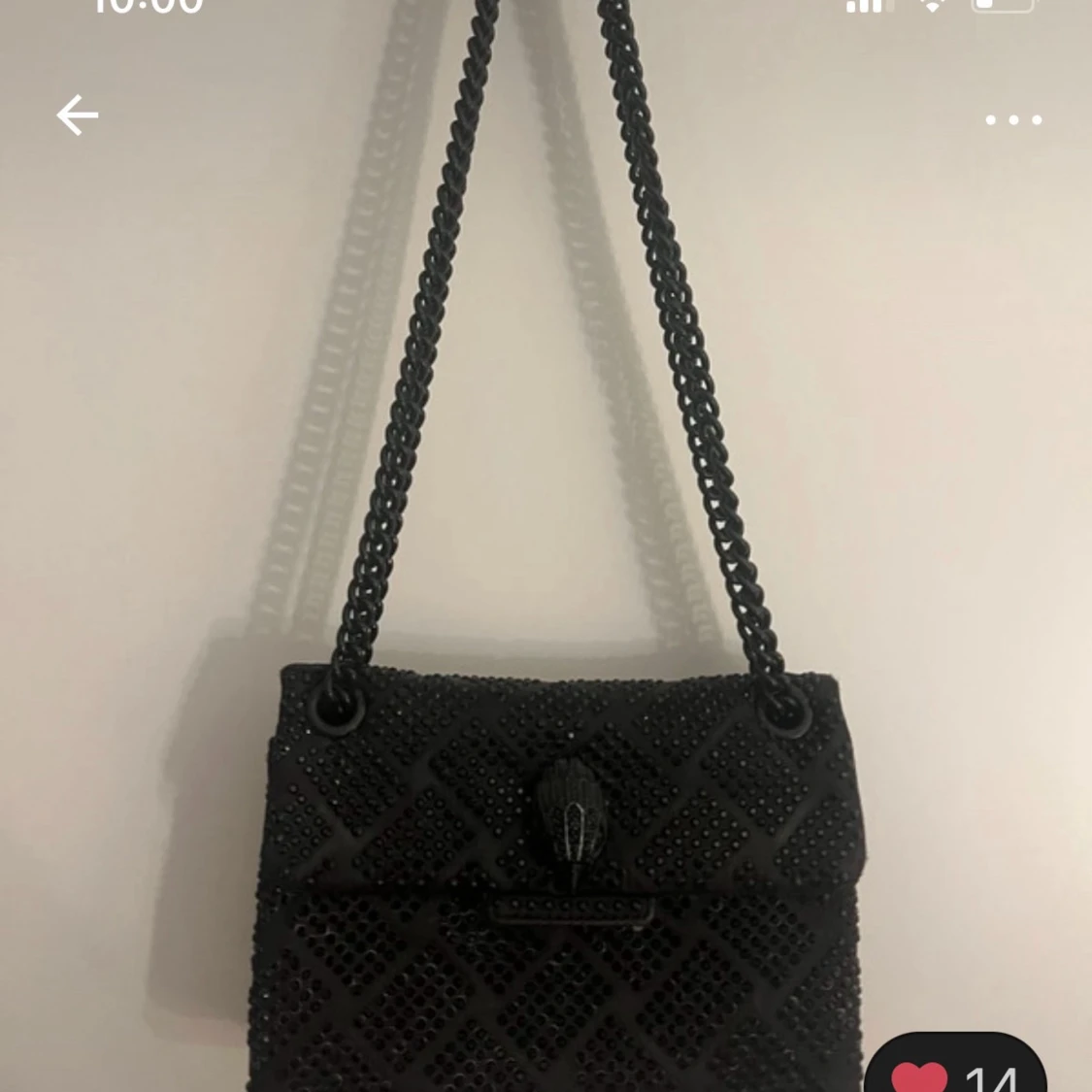The image size is (1092, 1092).
Task: Like this listing with the heart button
Action: coord(919,1075)
